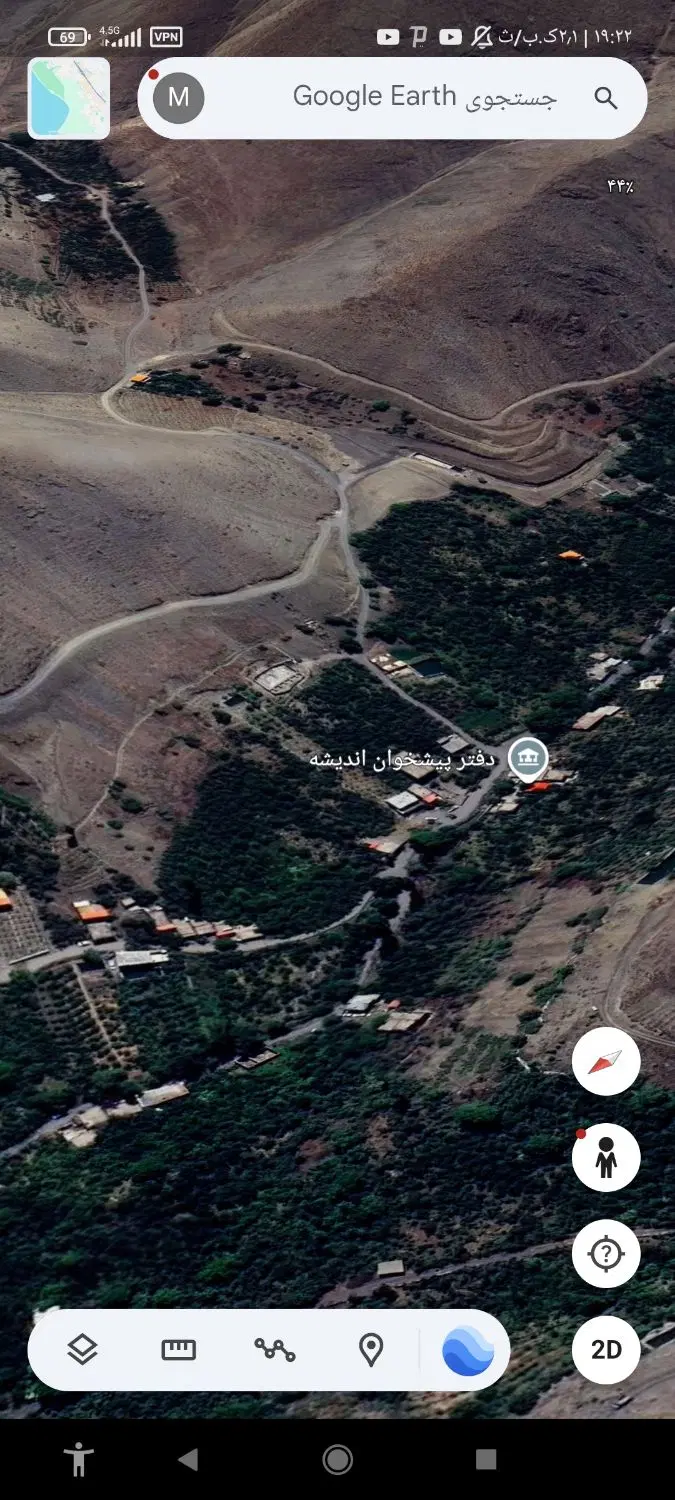Open recent apps with the square button
This screenshot has width=675, height=1500.
(x=486, y=1459)
